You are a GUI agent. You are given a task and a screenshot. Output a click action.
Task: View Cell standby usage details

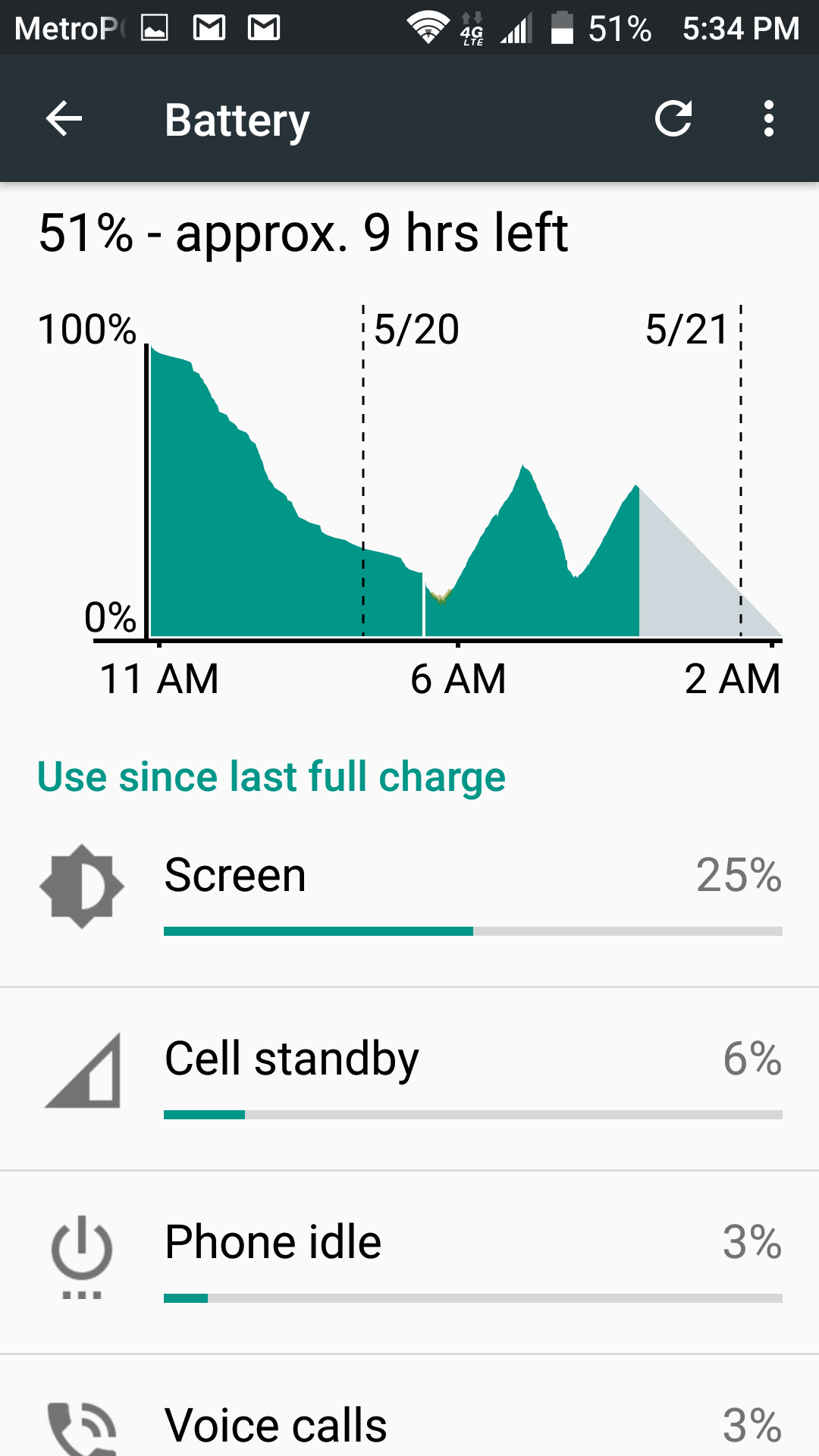point(409,1078)
